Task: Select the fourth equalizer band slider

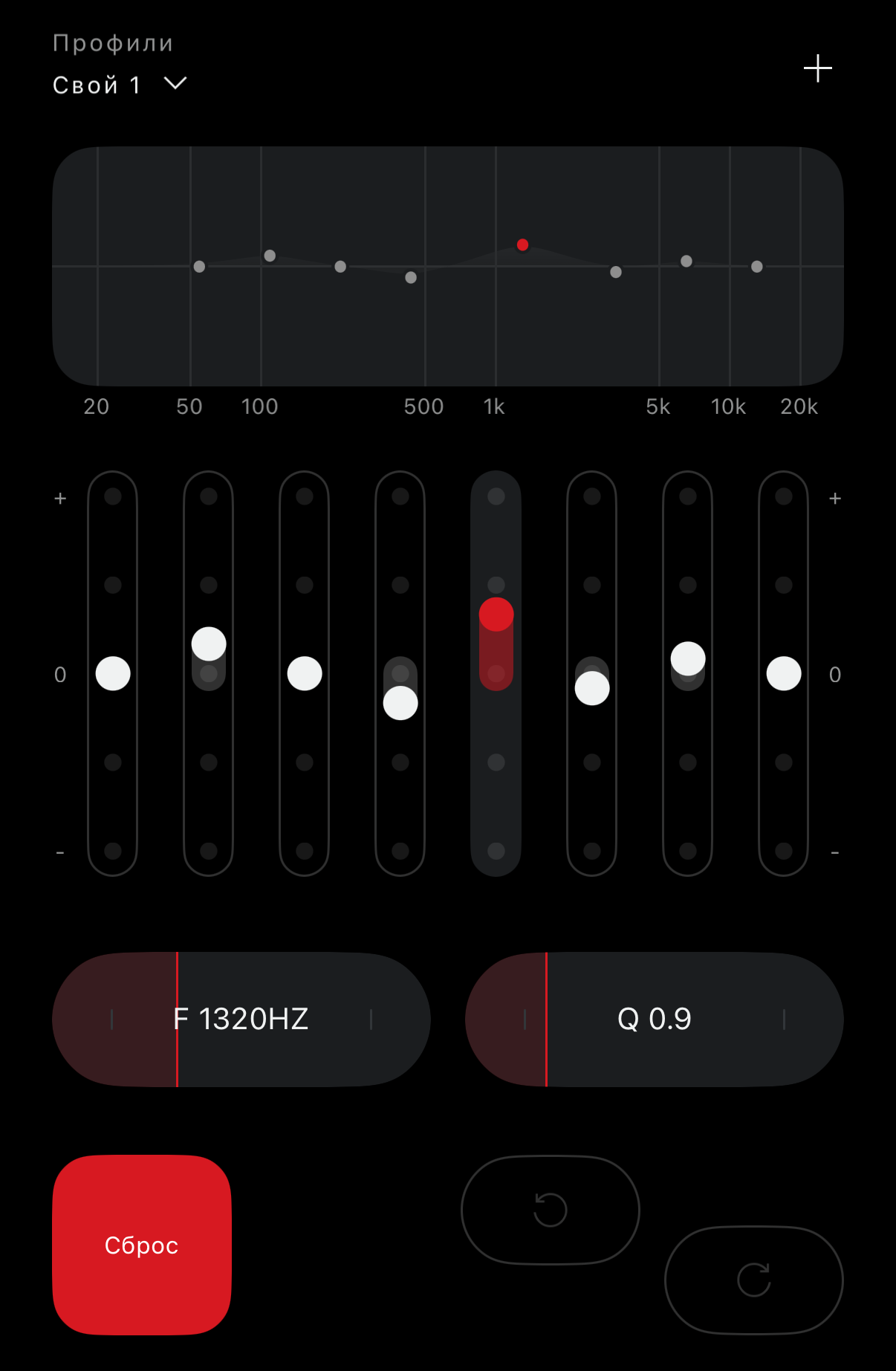Action: point(400,703)
